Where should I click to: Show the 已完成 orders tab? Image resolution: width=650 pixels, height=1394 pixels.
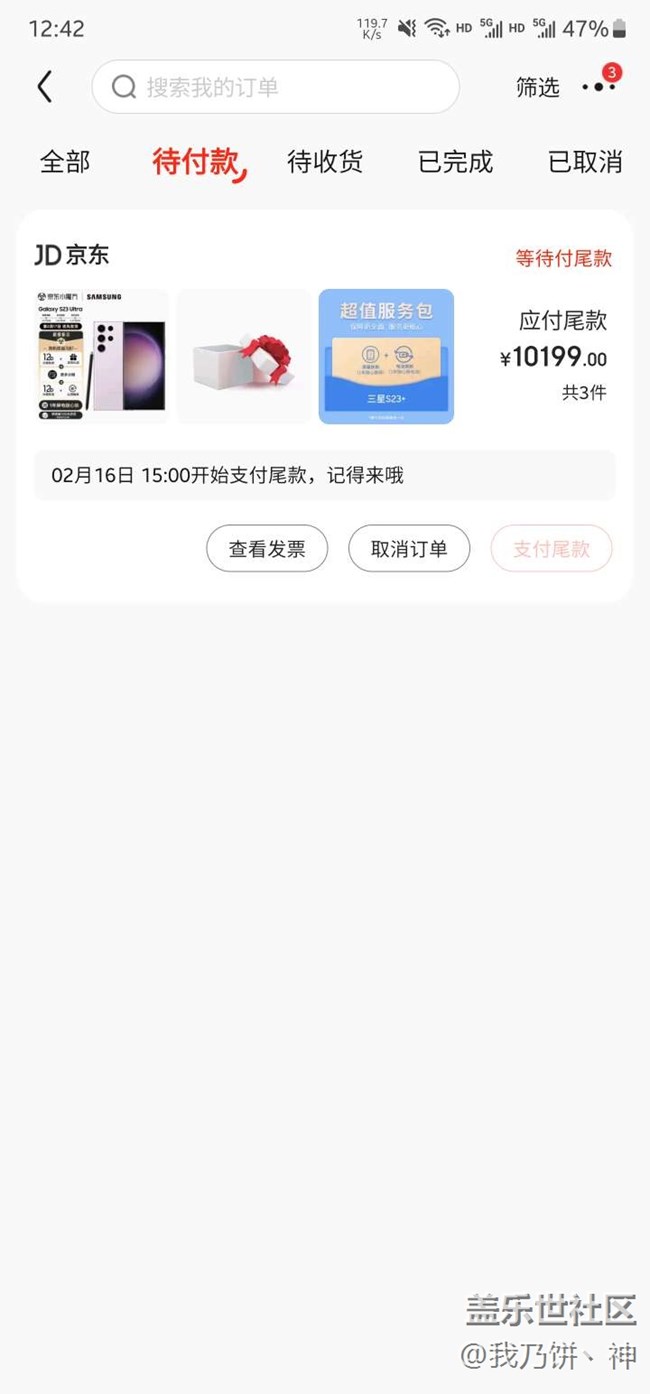point(455,162)
